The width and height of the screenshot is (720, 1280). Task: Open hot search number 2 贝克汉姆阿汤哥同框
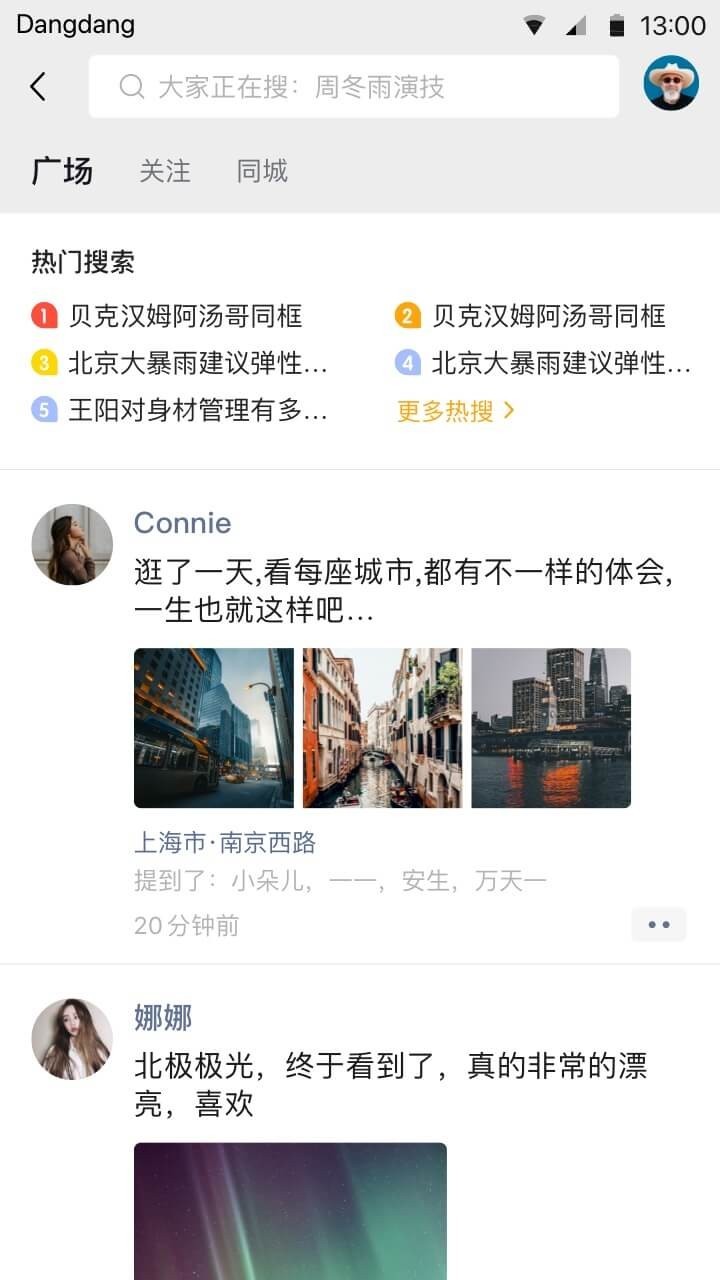[x=548, y=317]
